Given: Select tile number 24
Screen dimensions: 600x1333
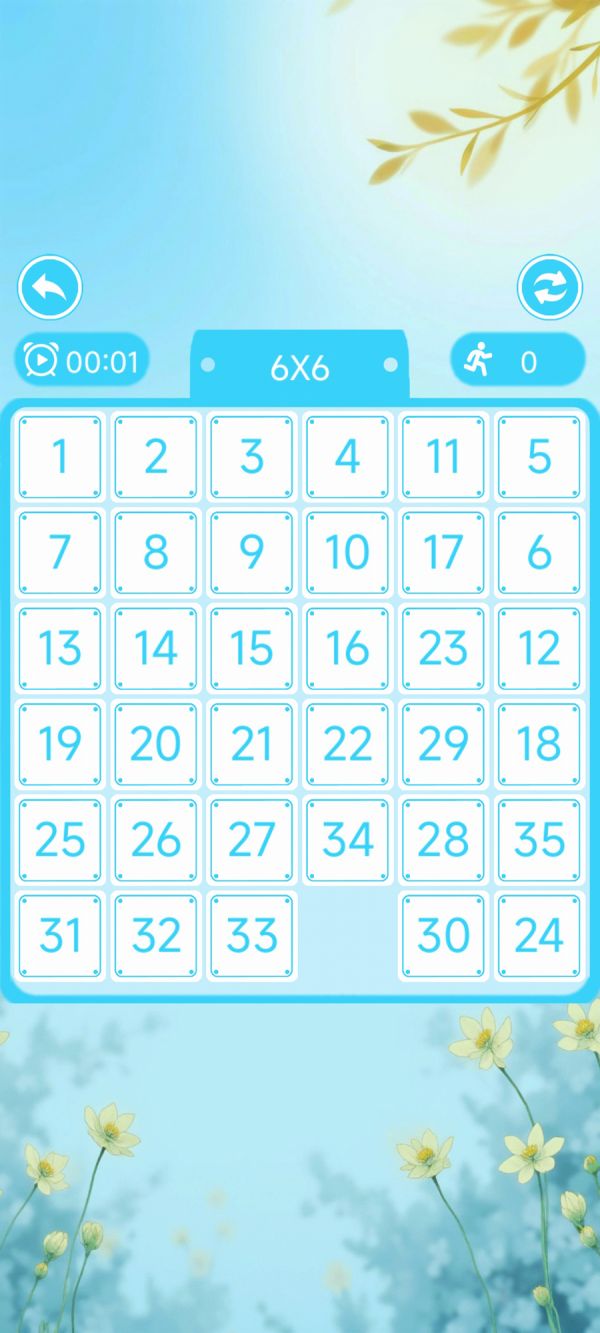Looking at the screenshot, I should [539, 936].
